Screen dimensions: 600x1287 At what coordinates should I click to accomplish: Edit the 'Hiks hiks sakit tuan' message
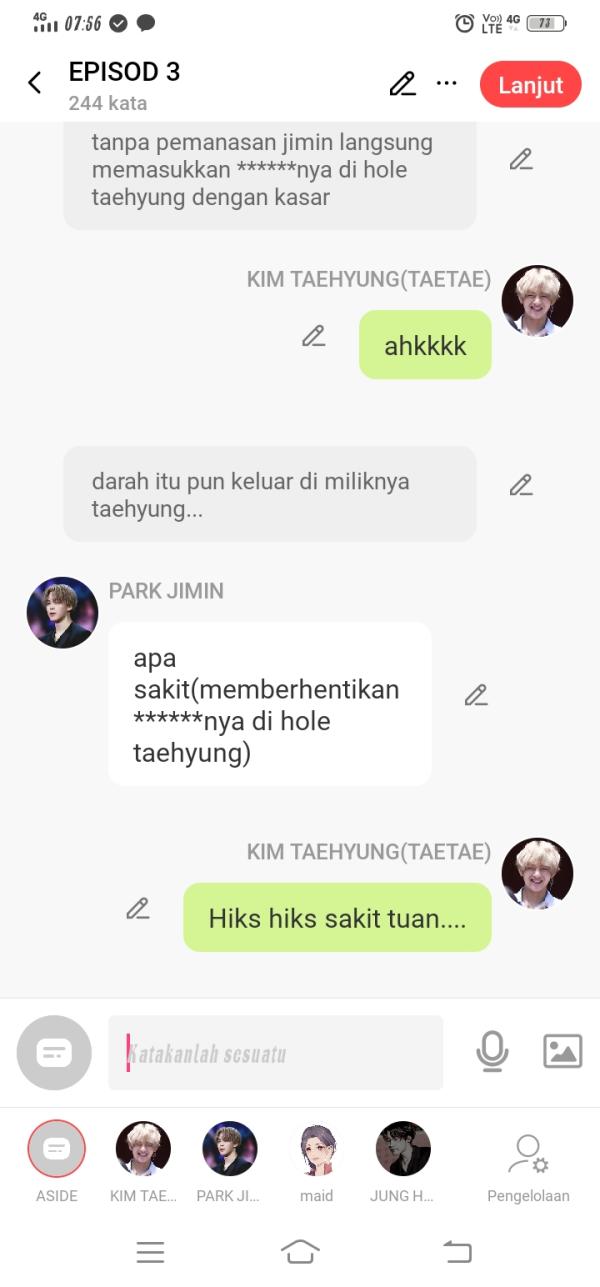click(x=138, y=908)
